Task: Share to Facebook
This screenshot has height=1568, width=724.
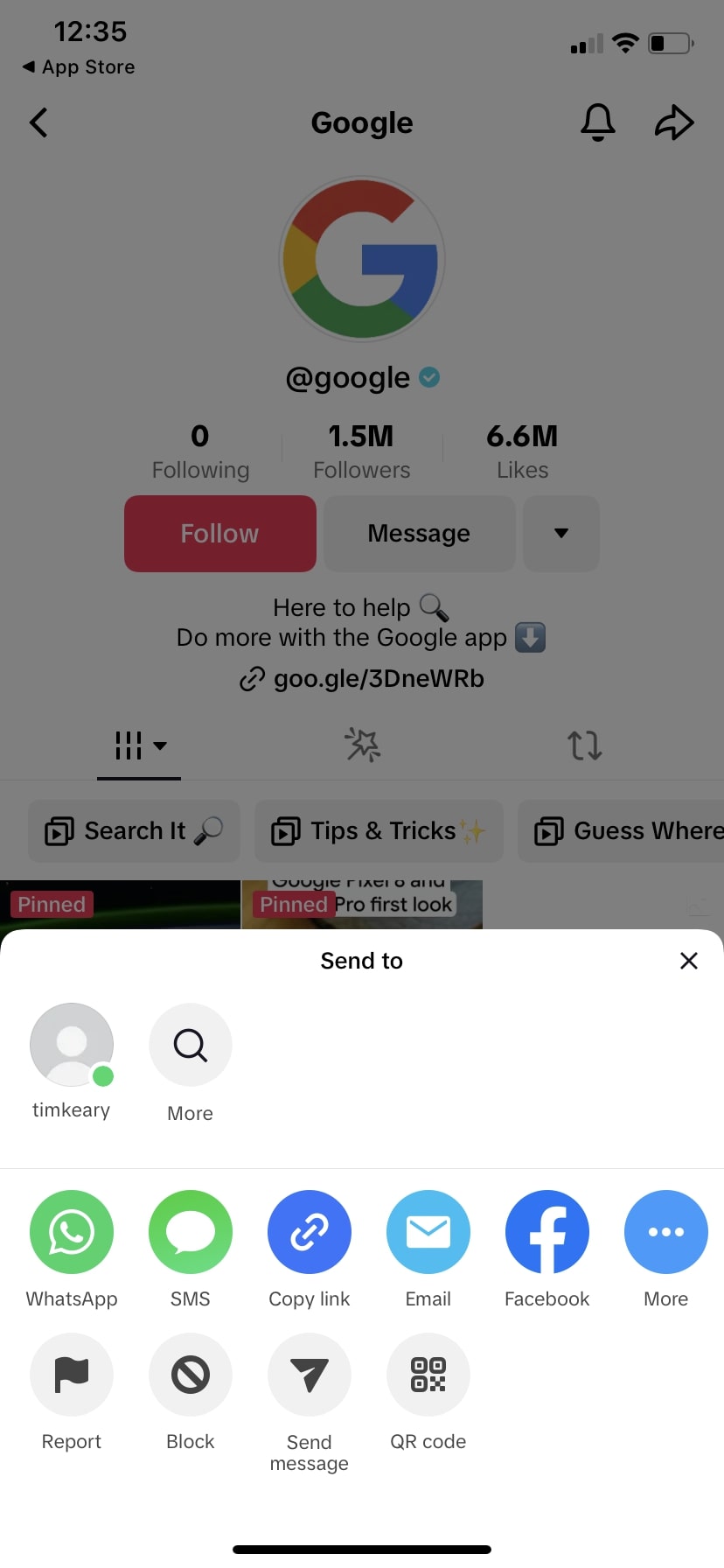Action: tap(547, 1232)
